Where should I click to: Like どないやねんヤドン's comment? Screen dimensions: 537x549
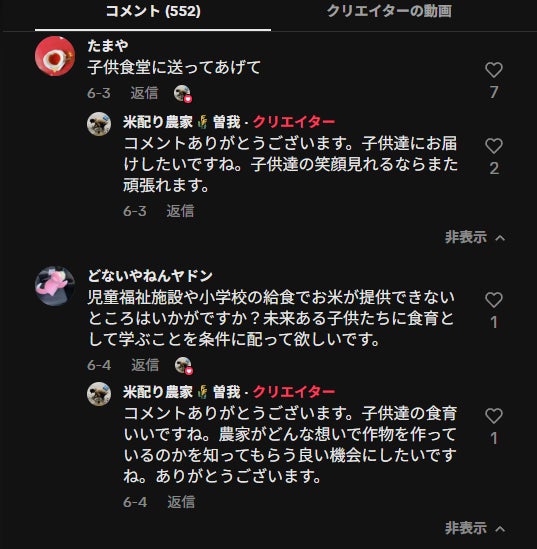(494, 300)
